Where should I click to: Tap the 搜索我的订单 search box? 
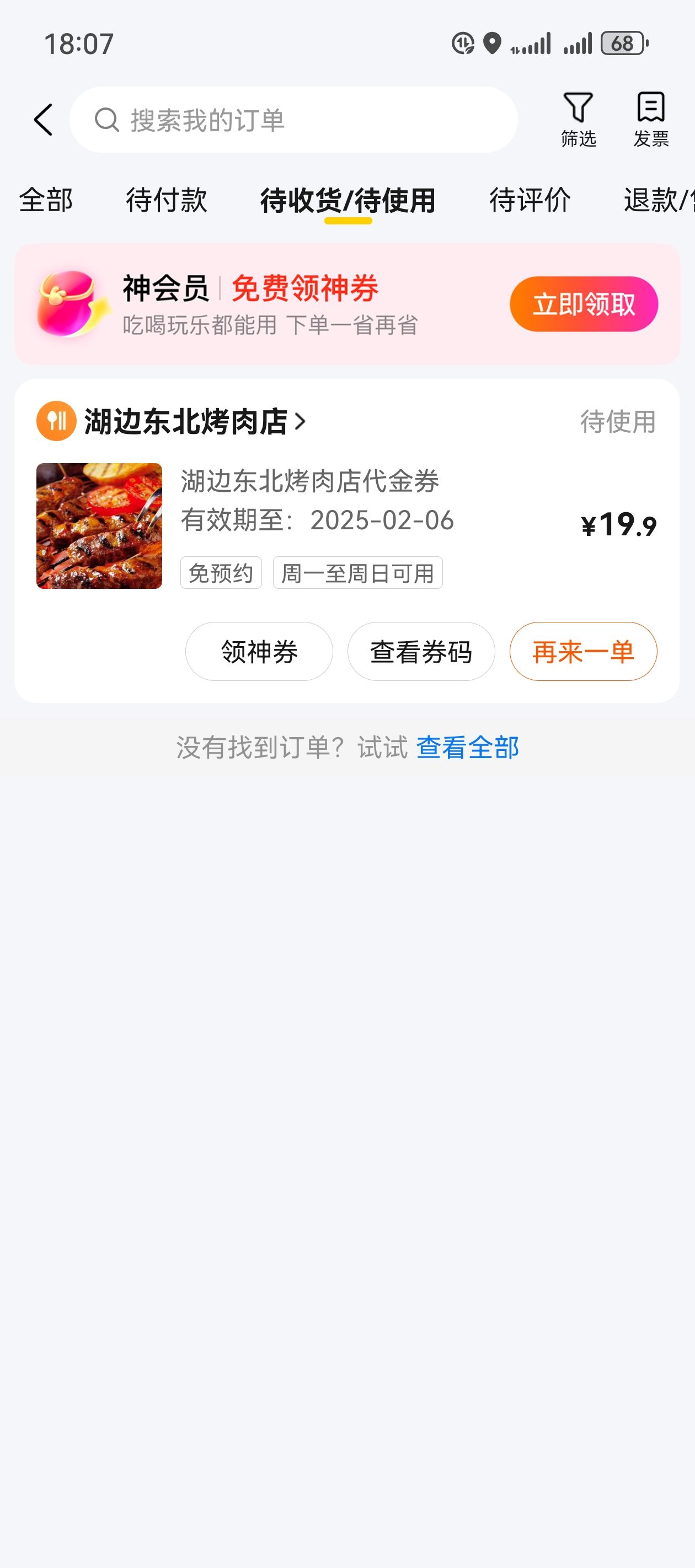coord(293,119)
